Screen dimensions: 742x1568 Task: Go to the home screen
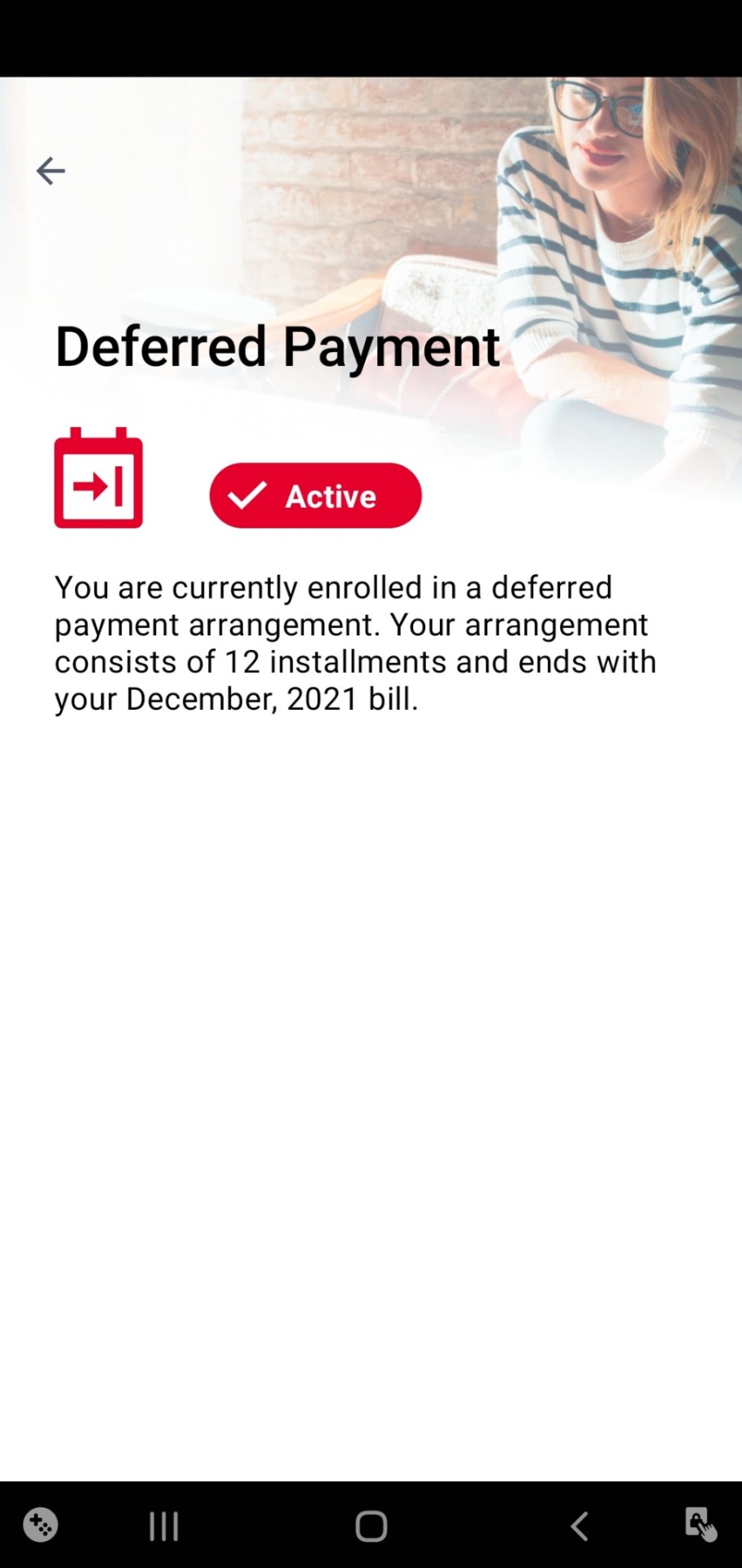tap(371, 1526)
